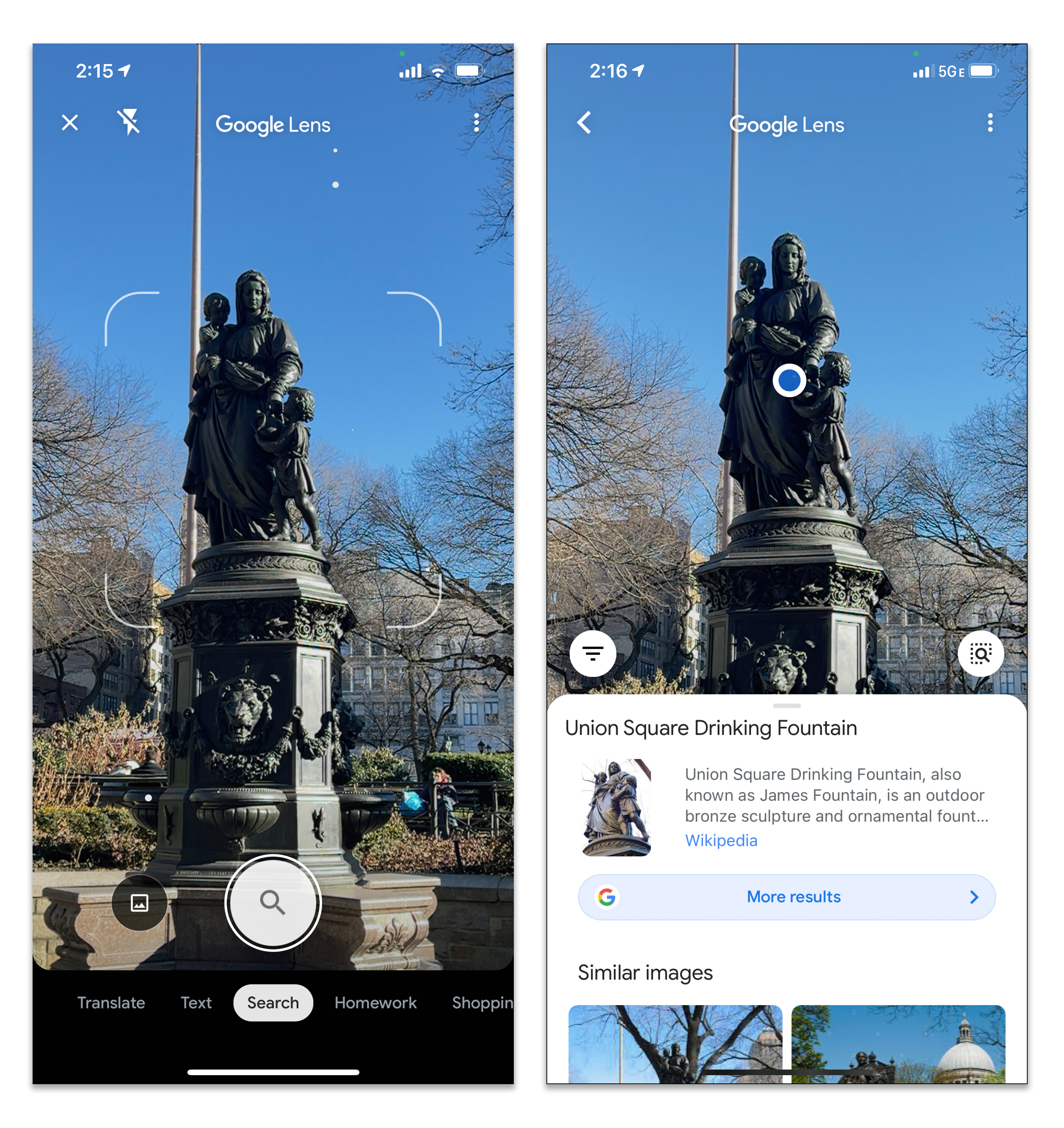The image size is (1064, 1128).
Task: Switch to Homework mode
Action: (375, 1003)
